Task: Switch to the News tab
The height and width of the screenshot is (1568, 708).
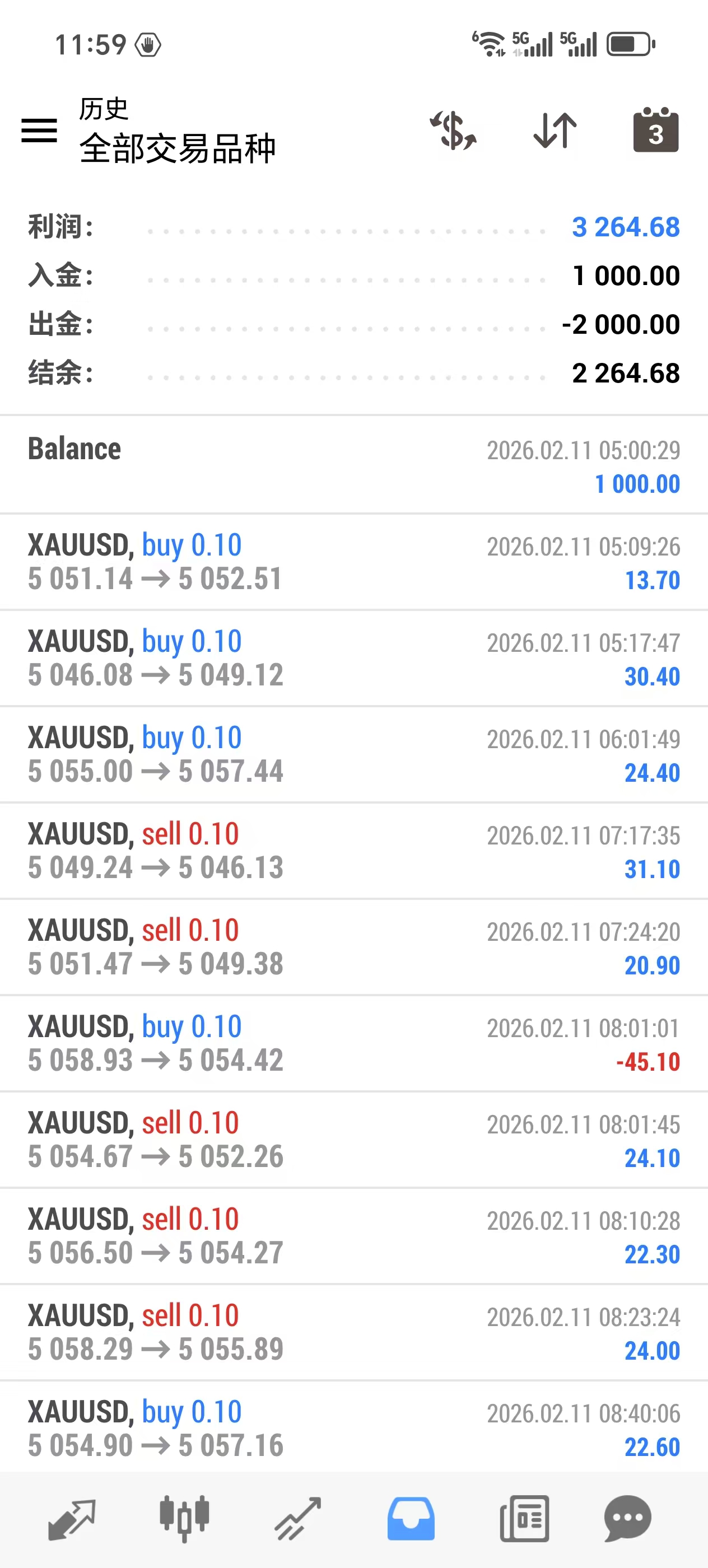Action: 524,1519
